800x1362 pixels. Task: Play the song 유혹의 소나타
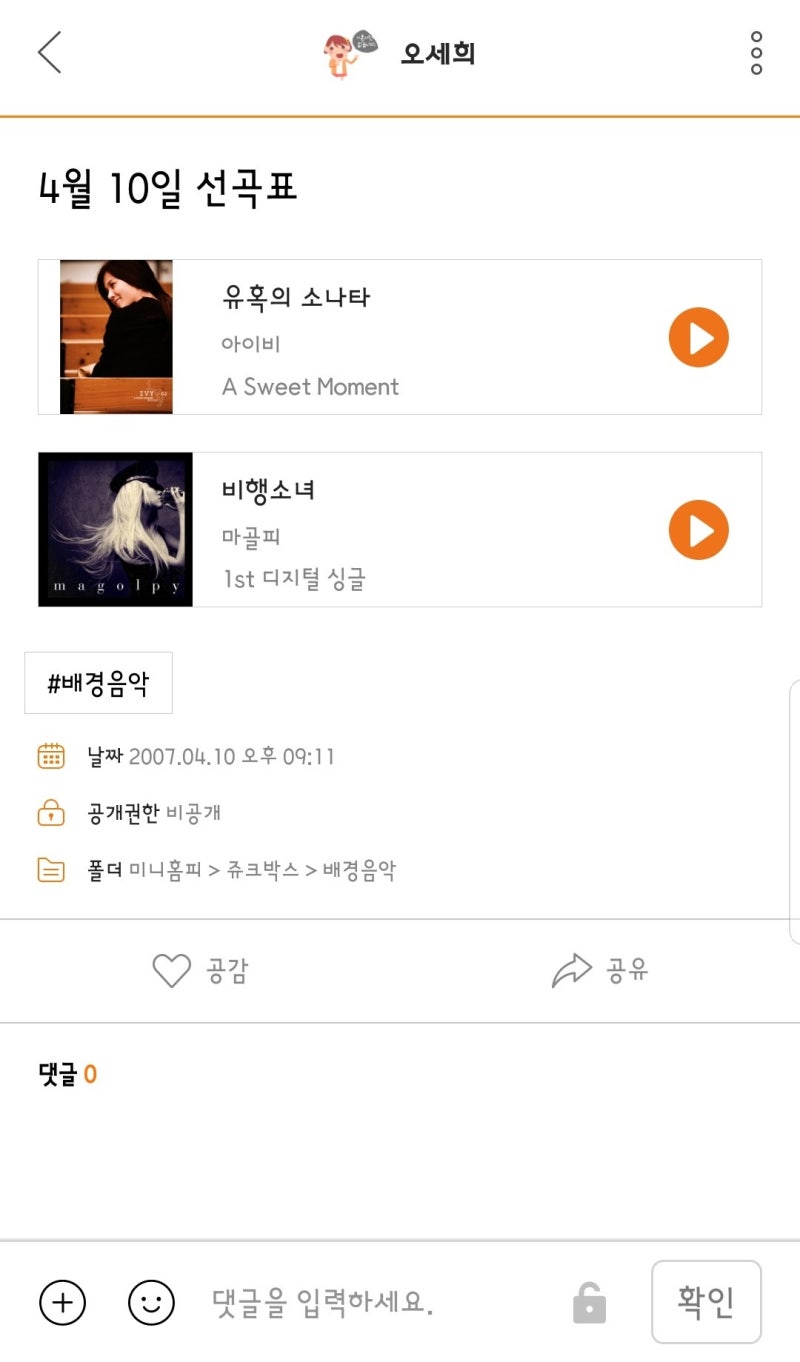[697, 337]
